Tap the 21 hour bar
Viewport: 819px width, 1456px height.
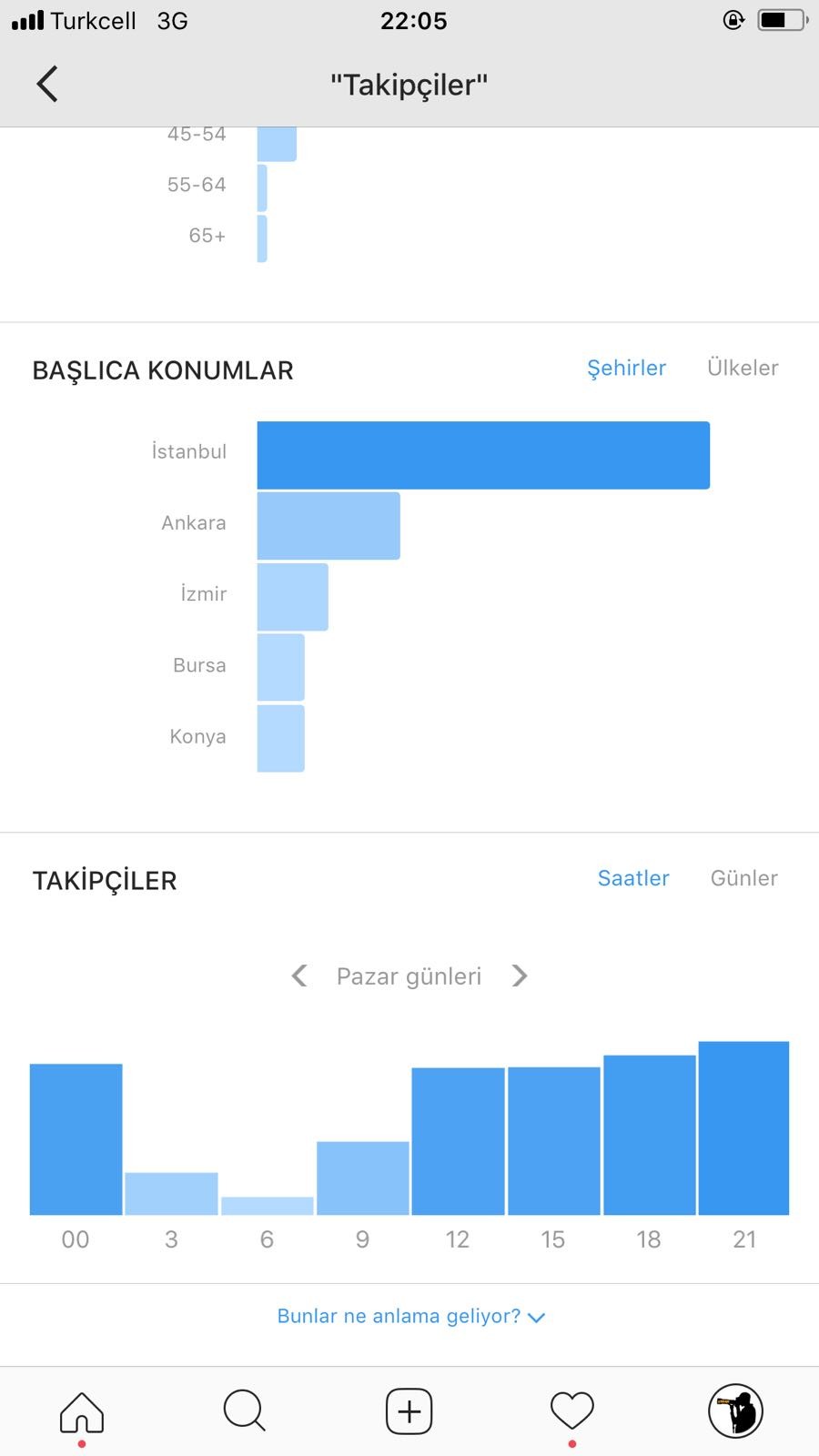pos(744,1128)
